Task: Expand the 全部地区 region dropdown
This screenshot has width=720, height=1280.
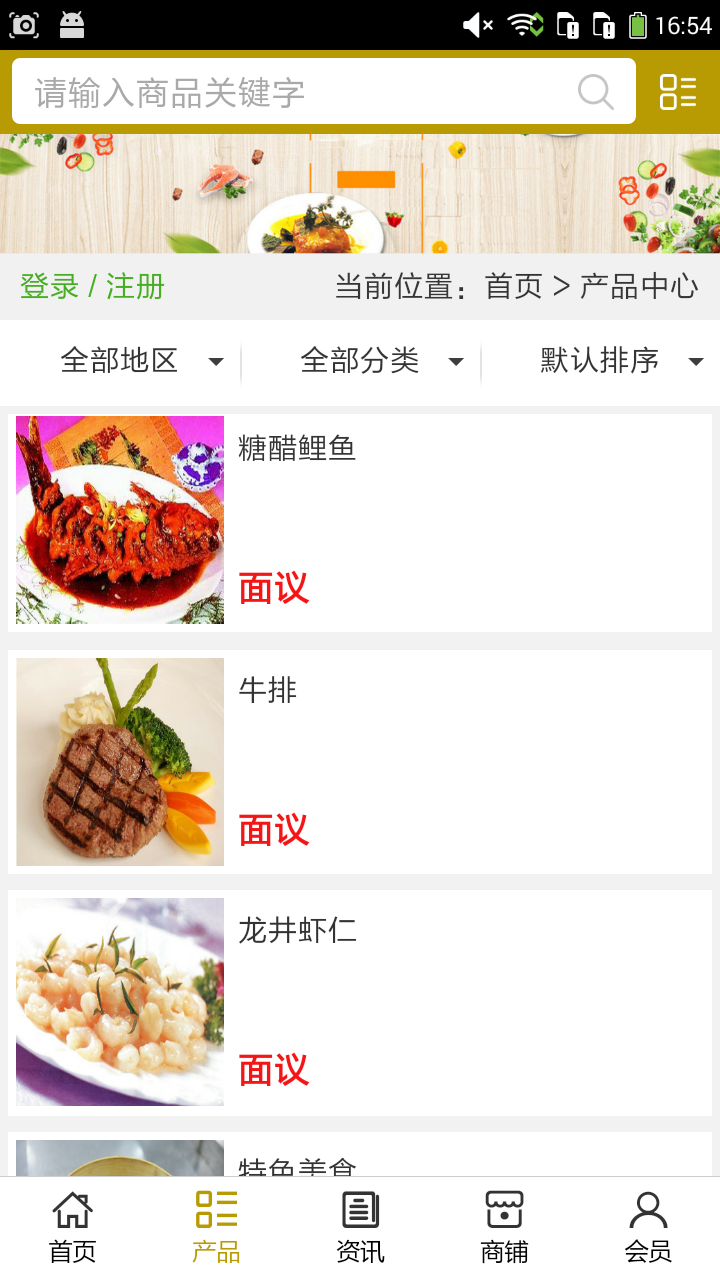Action: pos(138,361)
